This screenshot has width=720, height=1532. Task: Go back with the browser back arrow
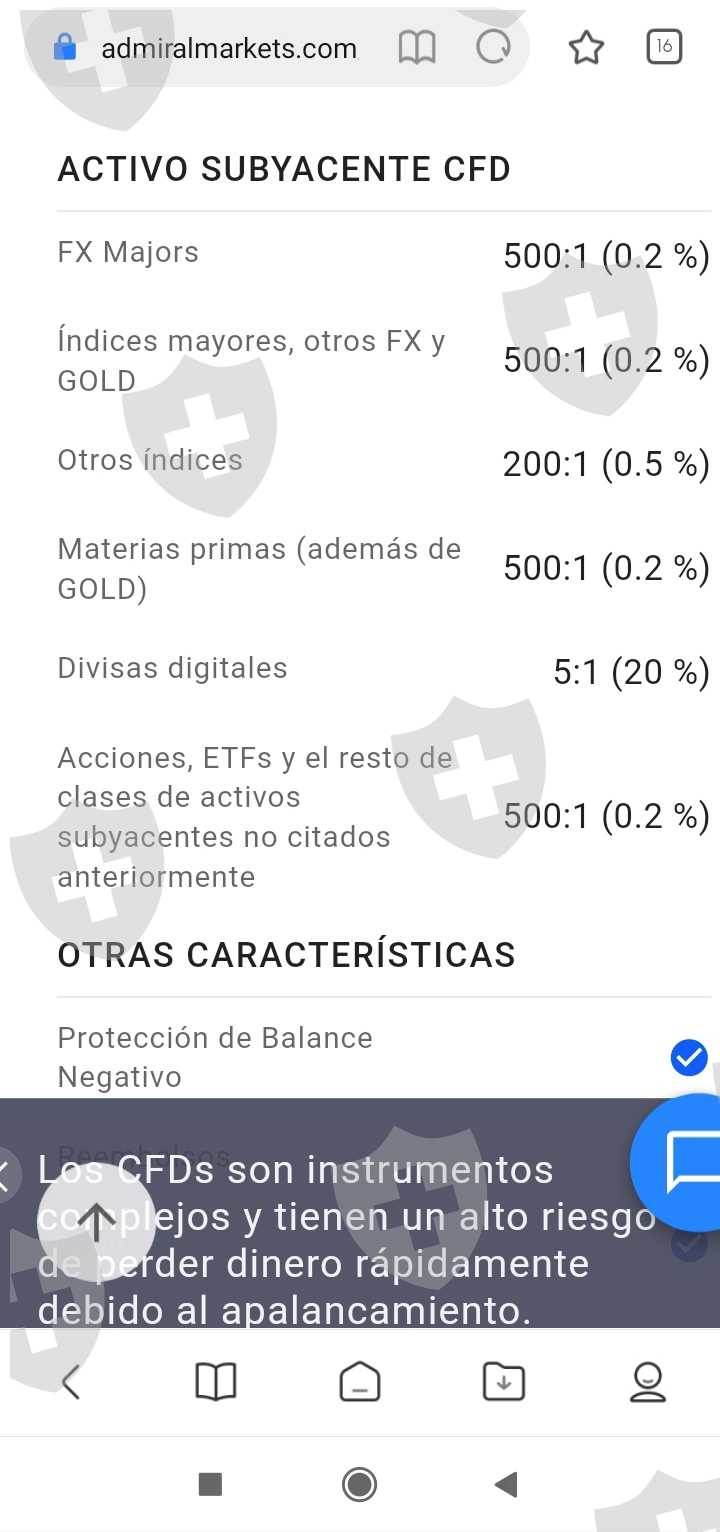click(71, 1382)
